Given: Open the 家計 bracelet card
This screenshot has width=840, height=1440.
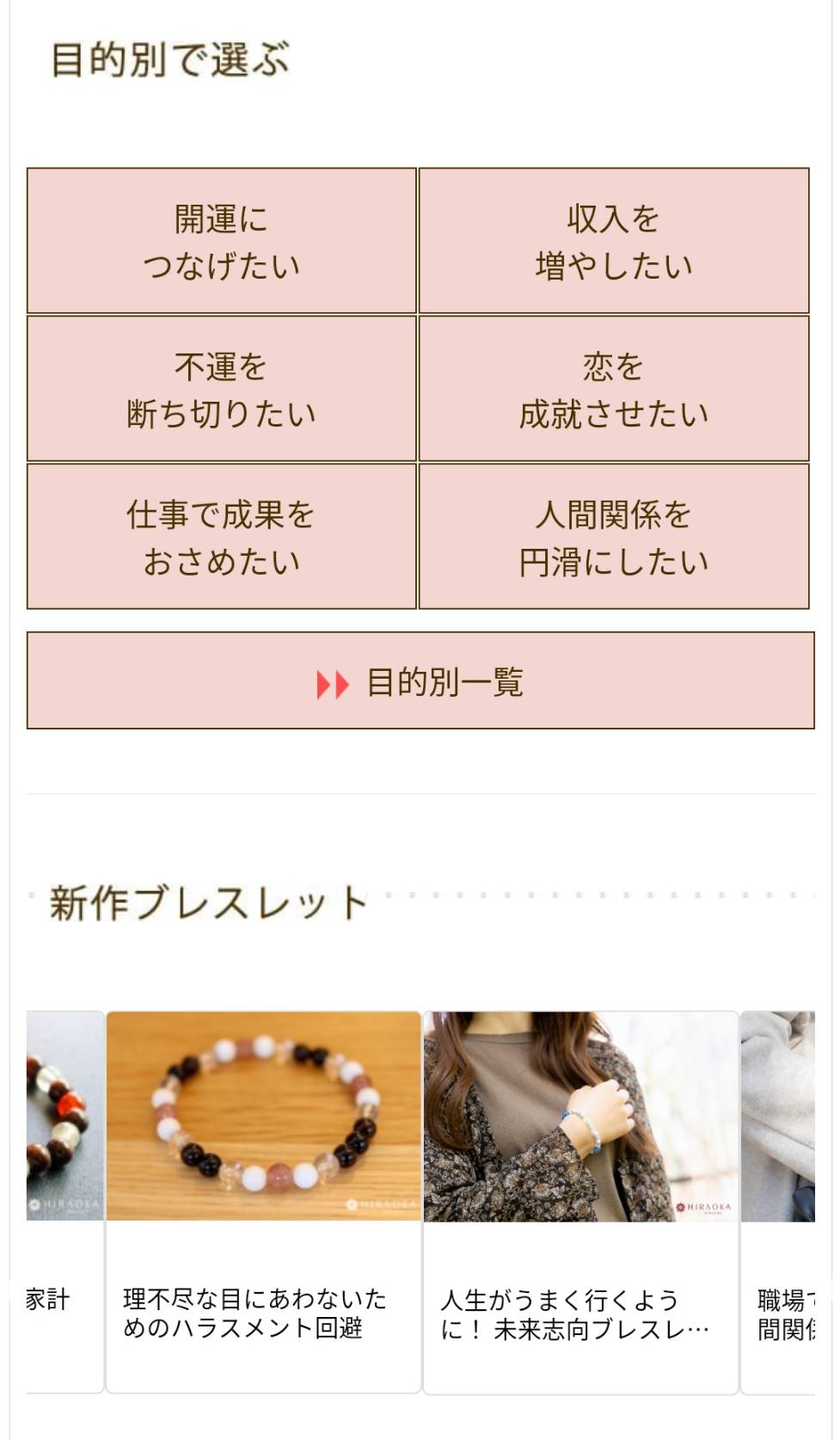Looking at the screenshot, I should click(x=64, y=1202).
